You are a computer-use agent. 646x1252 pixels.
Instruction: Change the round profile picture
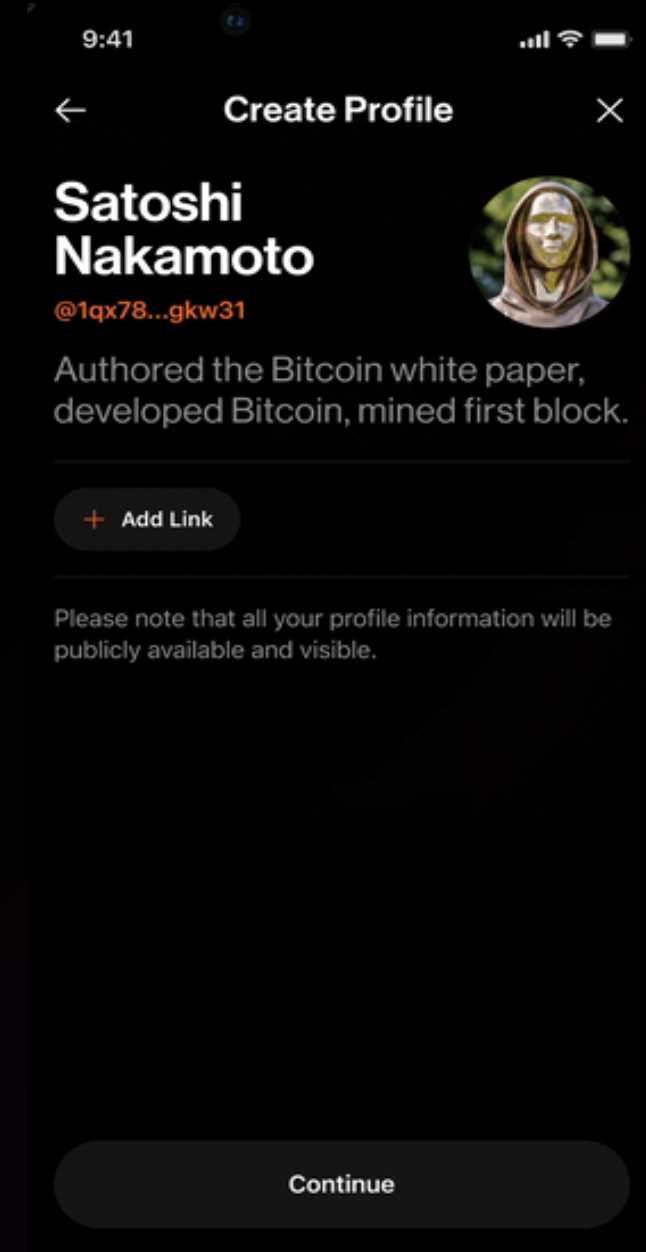tap(549, 252)
